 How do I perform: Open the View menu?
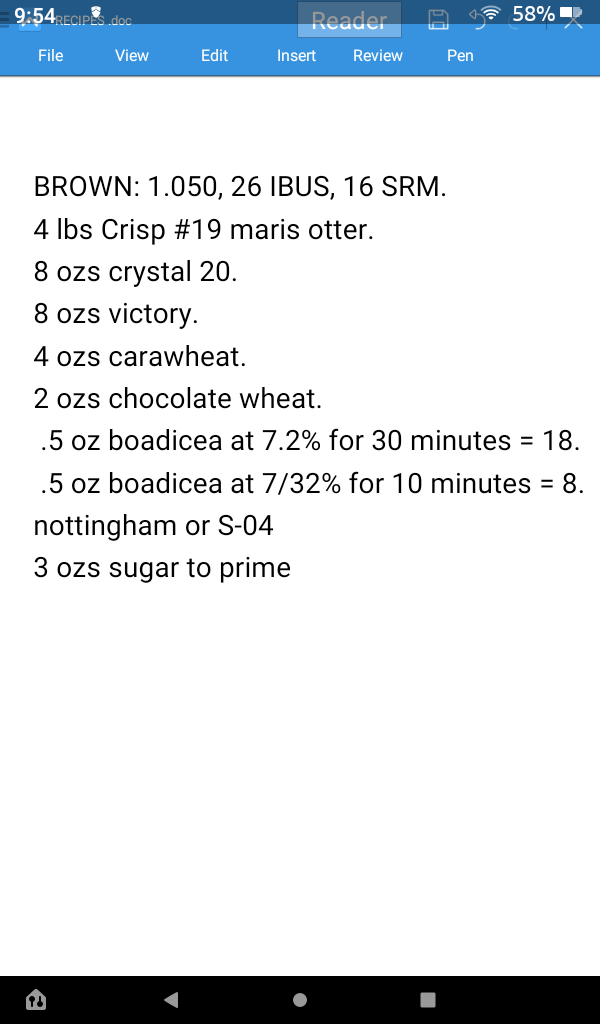pos(132,56)
